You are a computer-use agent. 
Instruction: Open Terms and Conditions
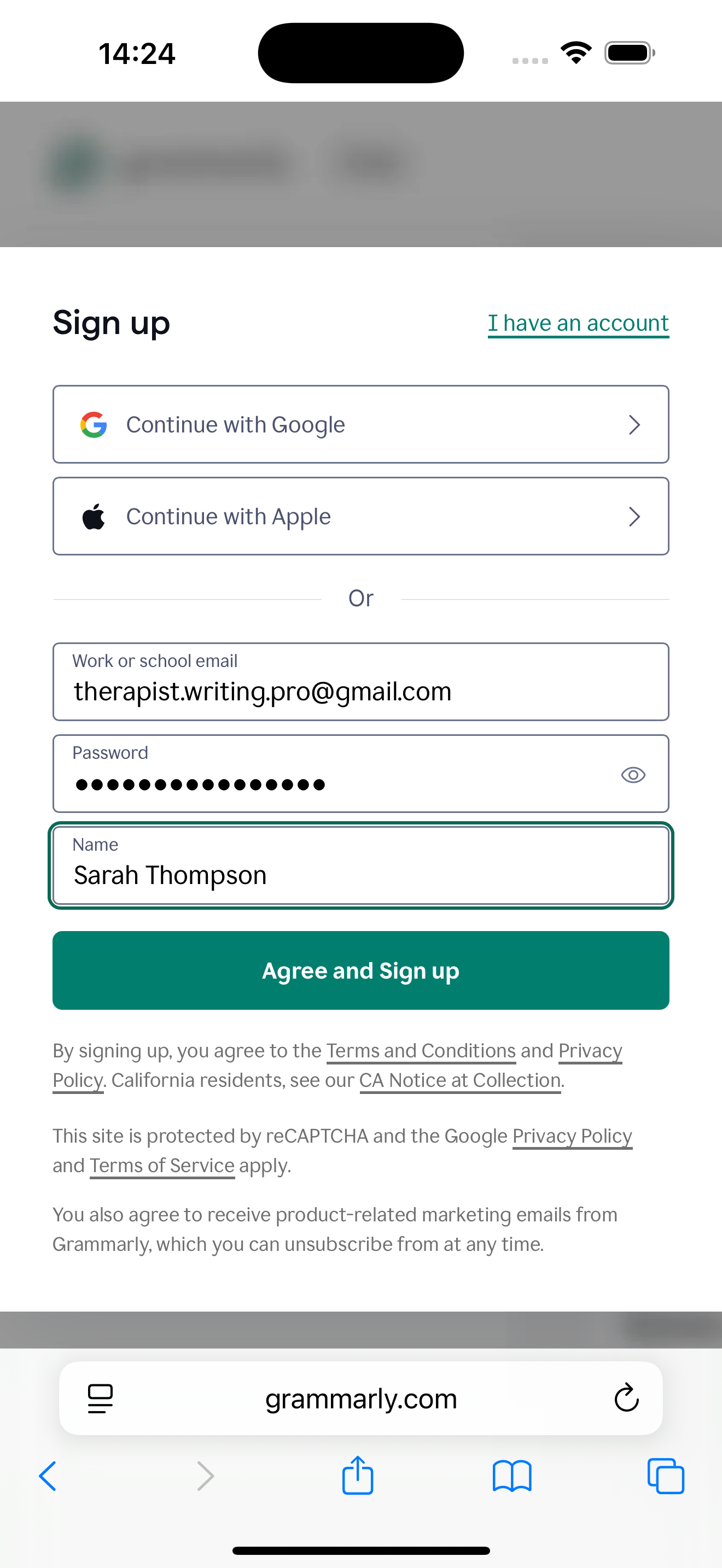pyautogui.click(x=421, y=1050)
